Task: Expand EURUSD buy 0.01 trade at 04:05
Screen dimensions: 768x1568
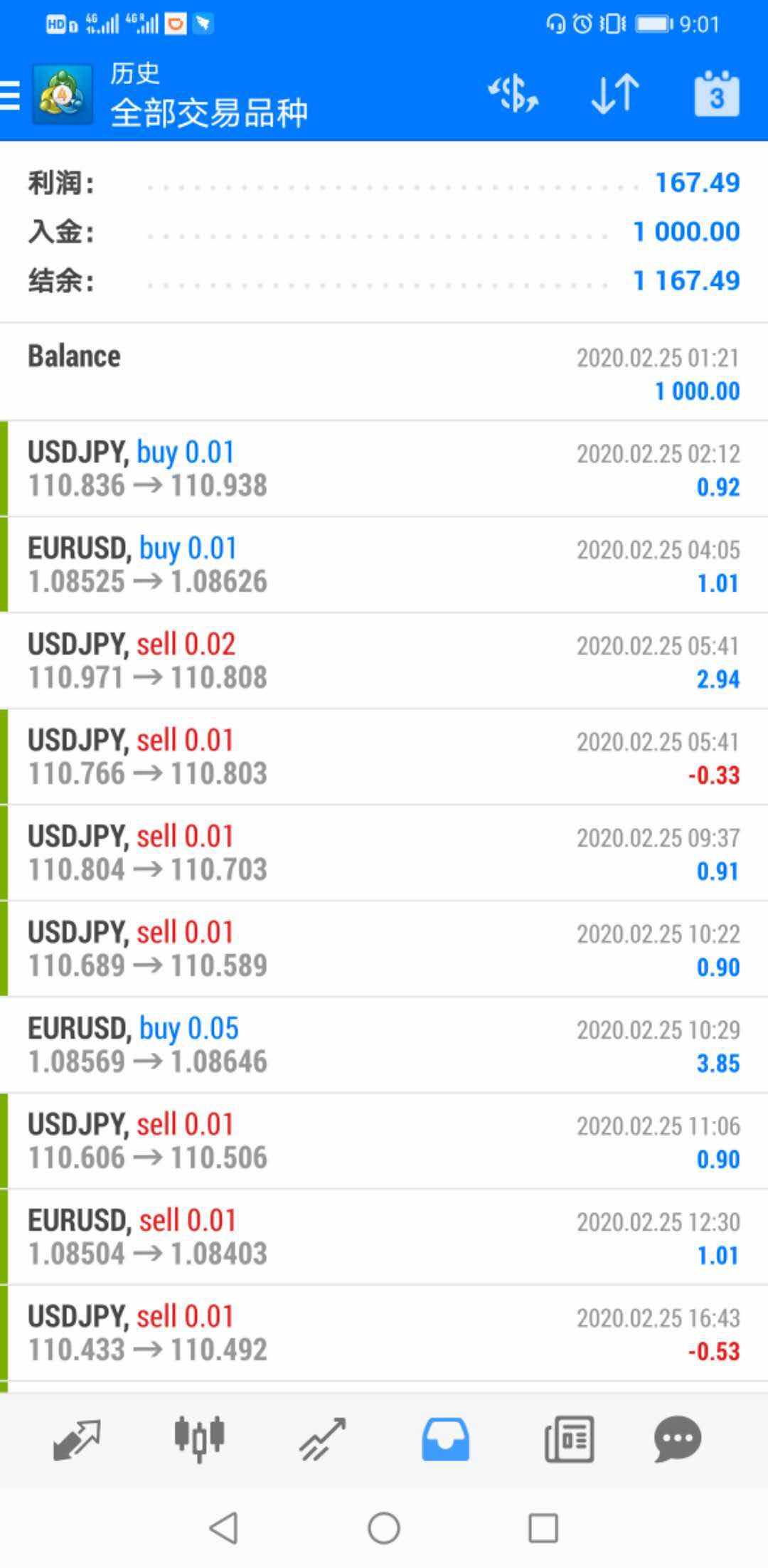Action: point(384,566)
